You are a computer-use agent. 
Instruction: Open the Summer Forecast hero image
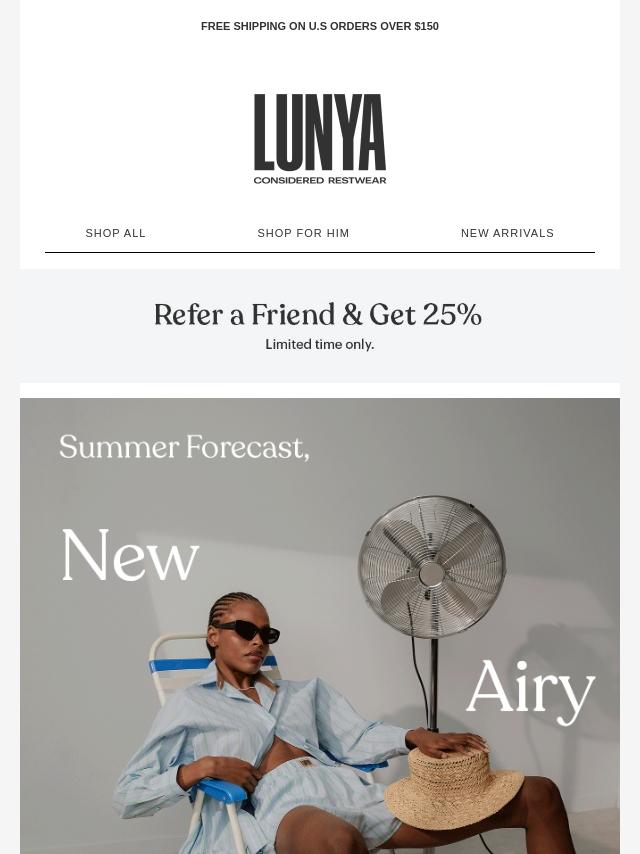click(320, 625)
